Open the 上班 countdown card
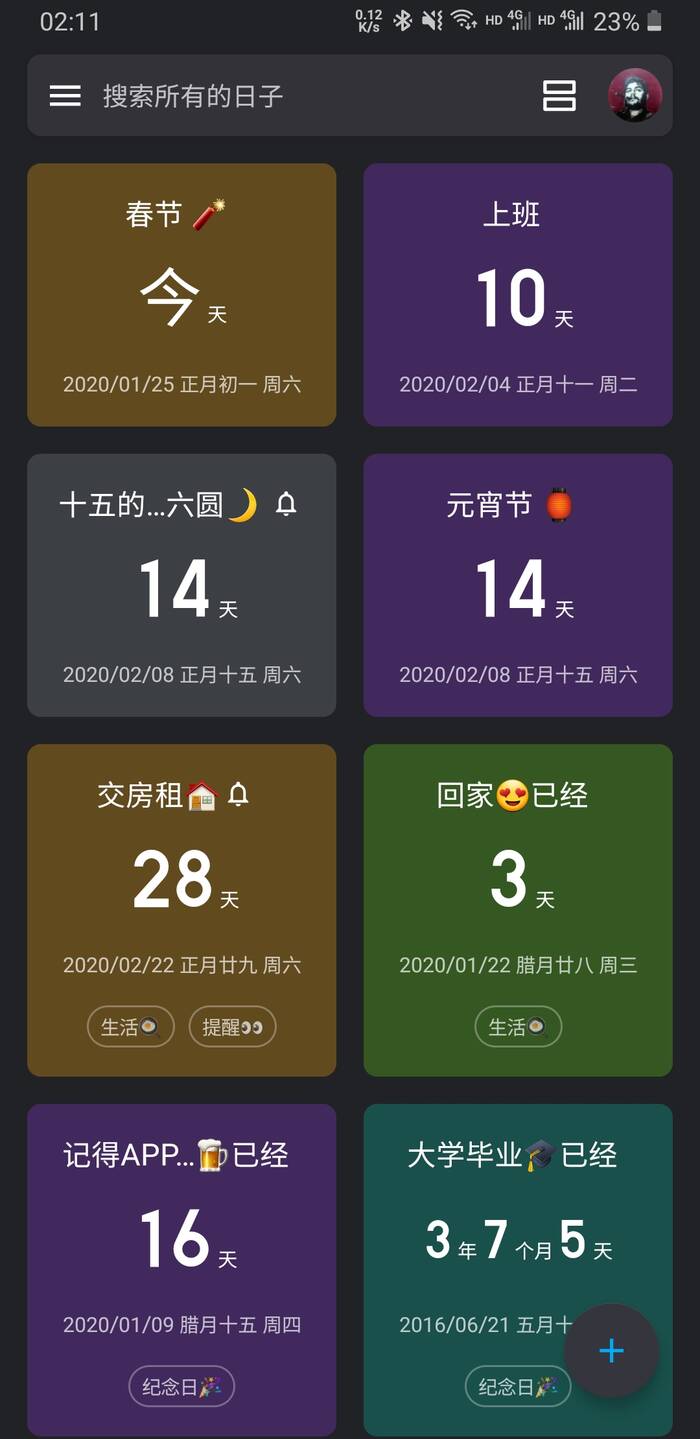The image size is (700, 1439). [517, 295]
